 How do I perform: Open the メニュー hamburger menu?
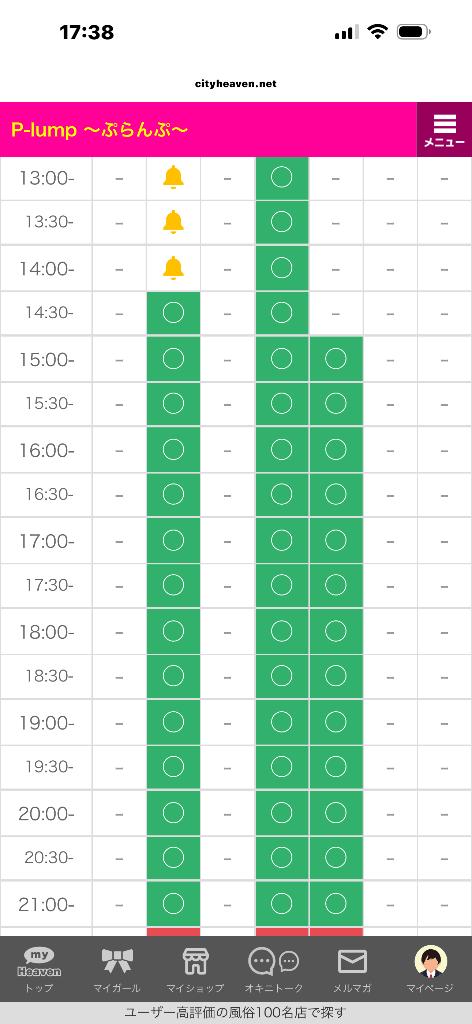pyautogui.click(x=444, y=130)
